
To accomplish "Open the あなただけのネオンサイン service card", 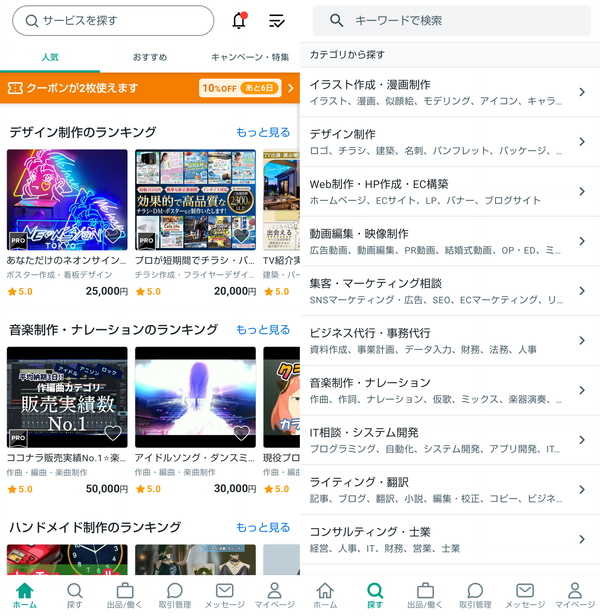I will [67, 223].
